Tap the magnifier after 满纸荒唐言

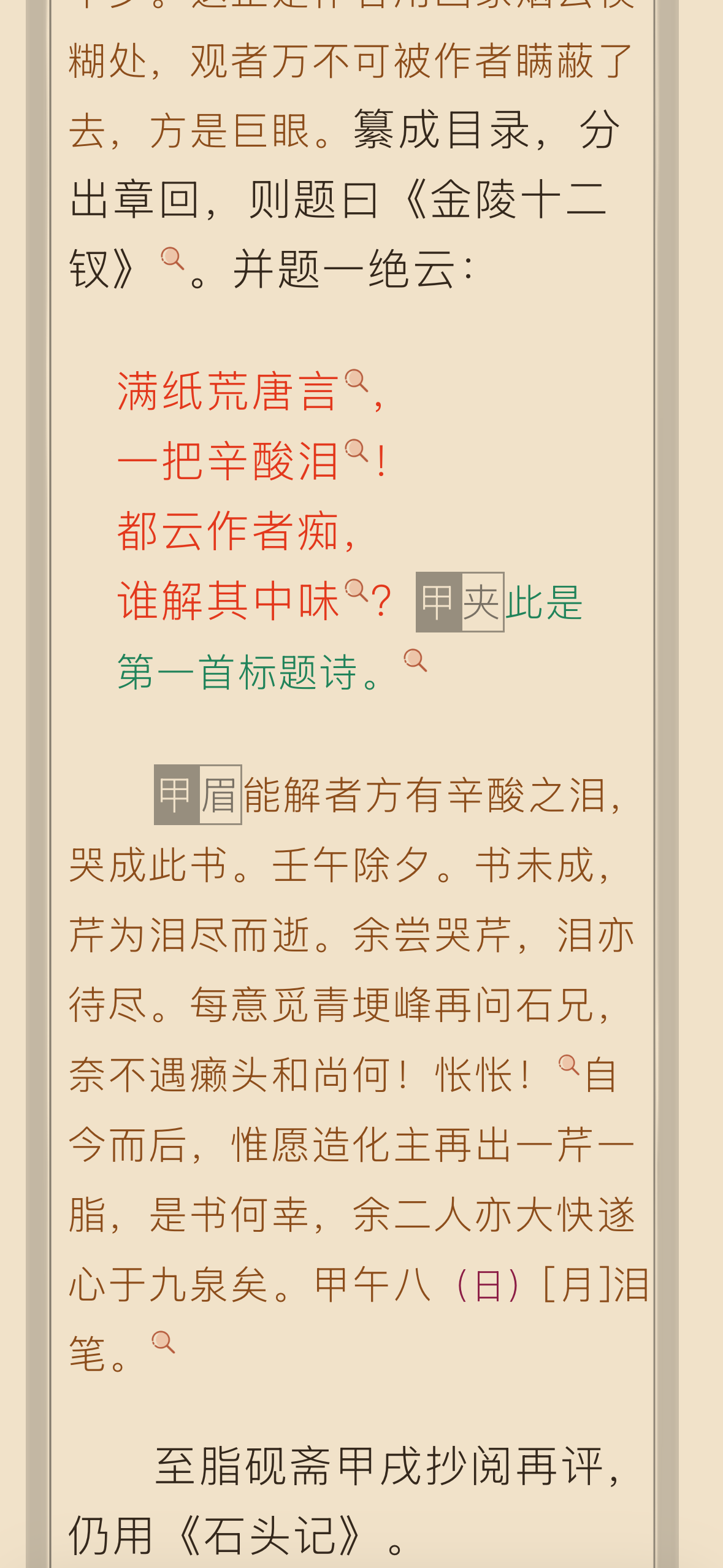click(356, 380)
